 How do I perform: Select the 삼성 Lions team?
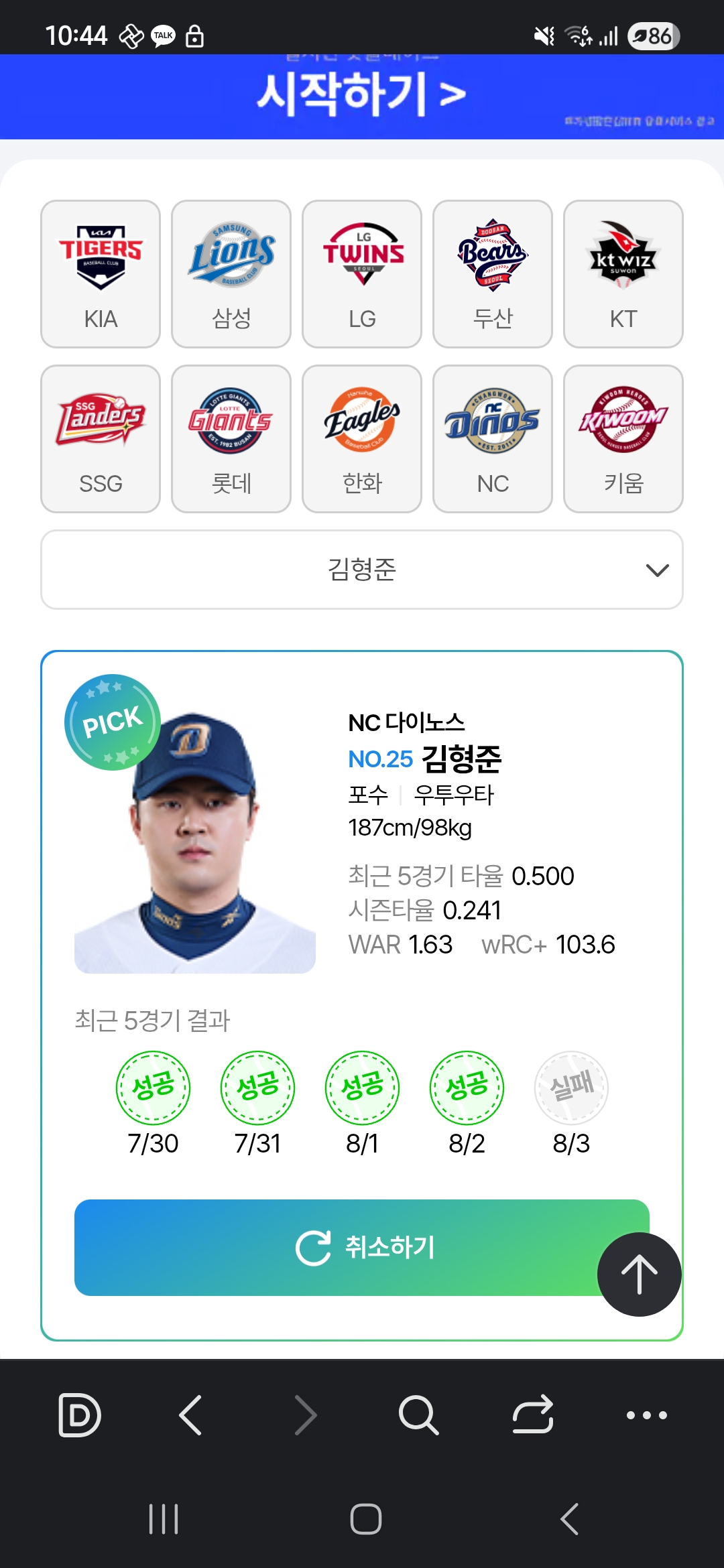(x=231, y=274)
